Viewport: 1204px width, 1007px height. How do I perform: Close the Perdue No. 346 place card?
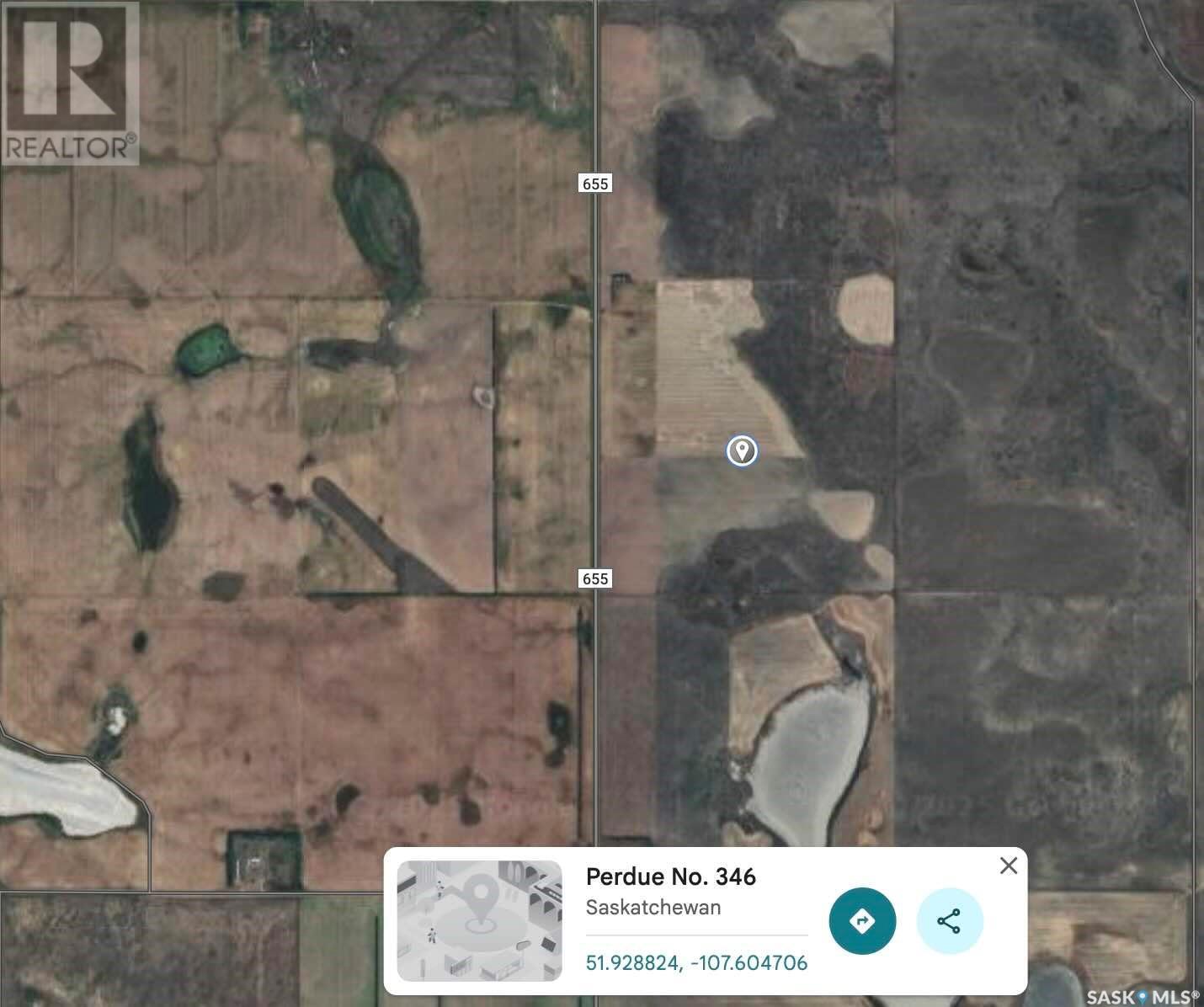[x=1008, y=866]
